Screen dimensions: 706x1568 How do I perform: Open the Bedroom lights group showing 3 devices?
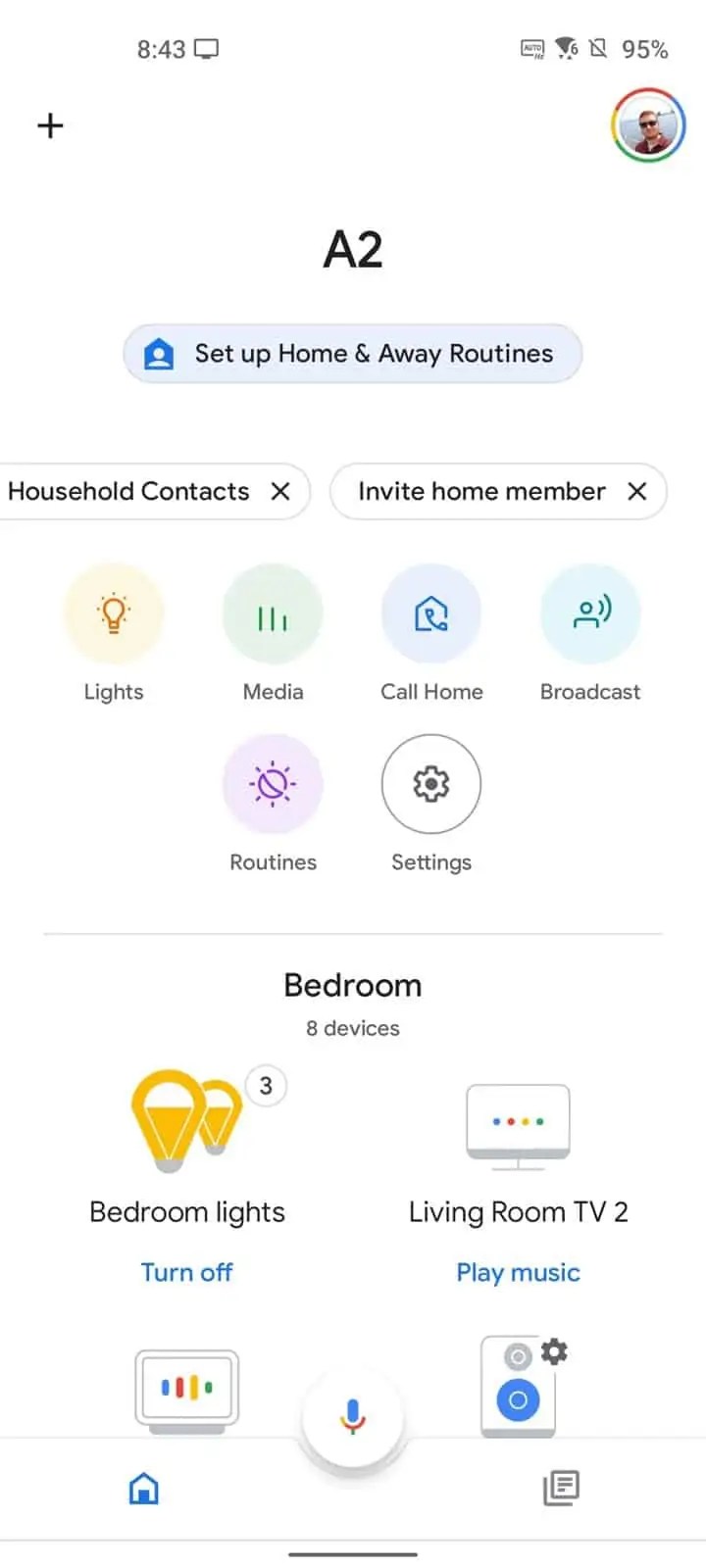[186, 1127]
